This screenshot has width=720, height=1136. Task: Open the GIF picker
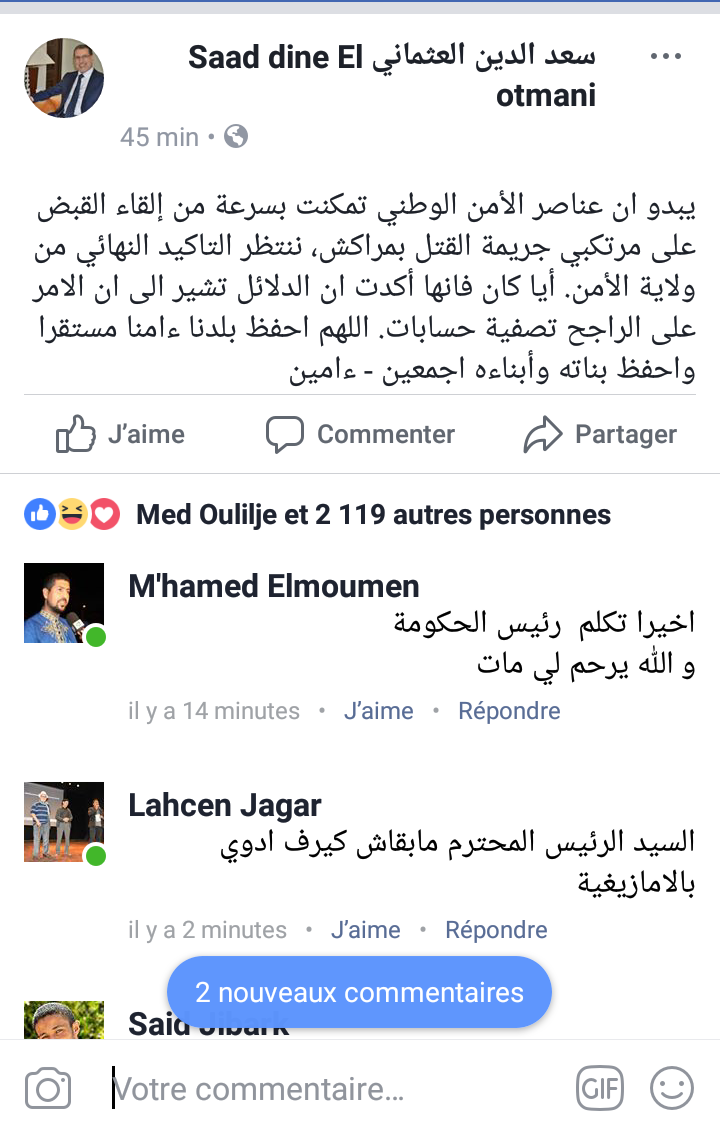(x=599, y=1087)
